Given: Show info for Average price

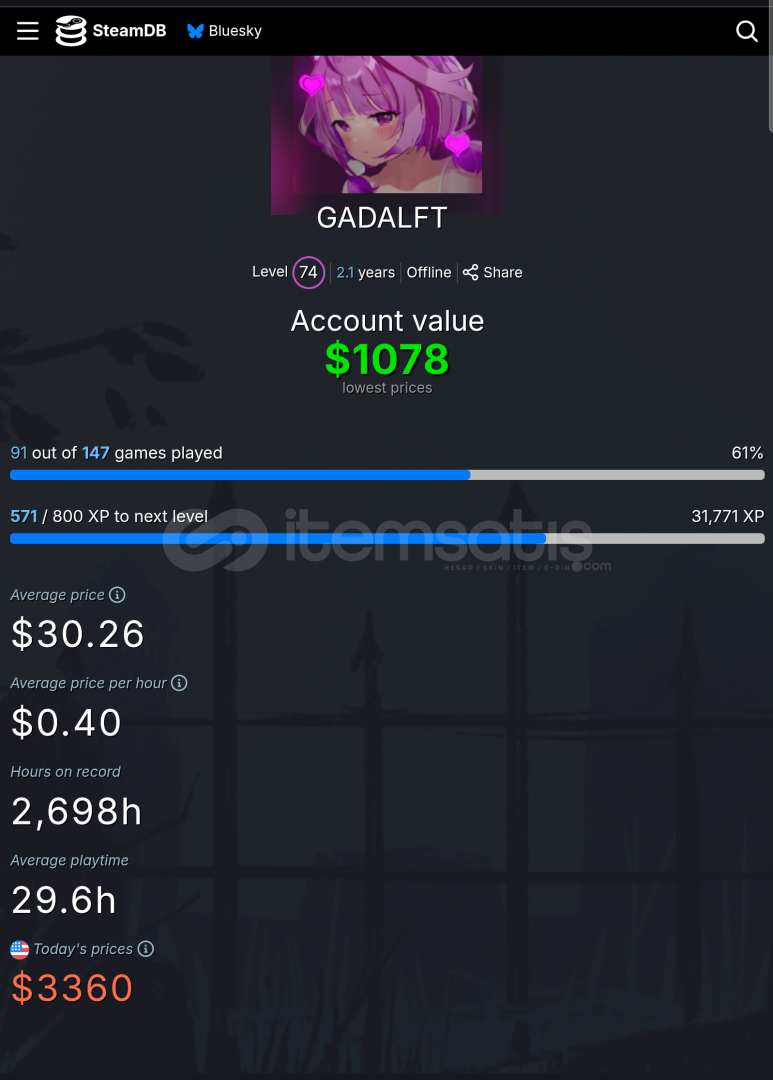Looking at the screenshot, I should click(117, 595).
